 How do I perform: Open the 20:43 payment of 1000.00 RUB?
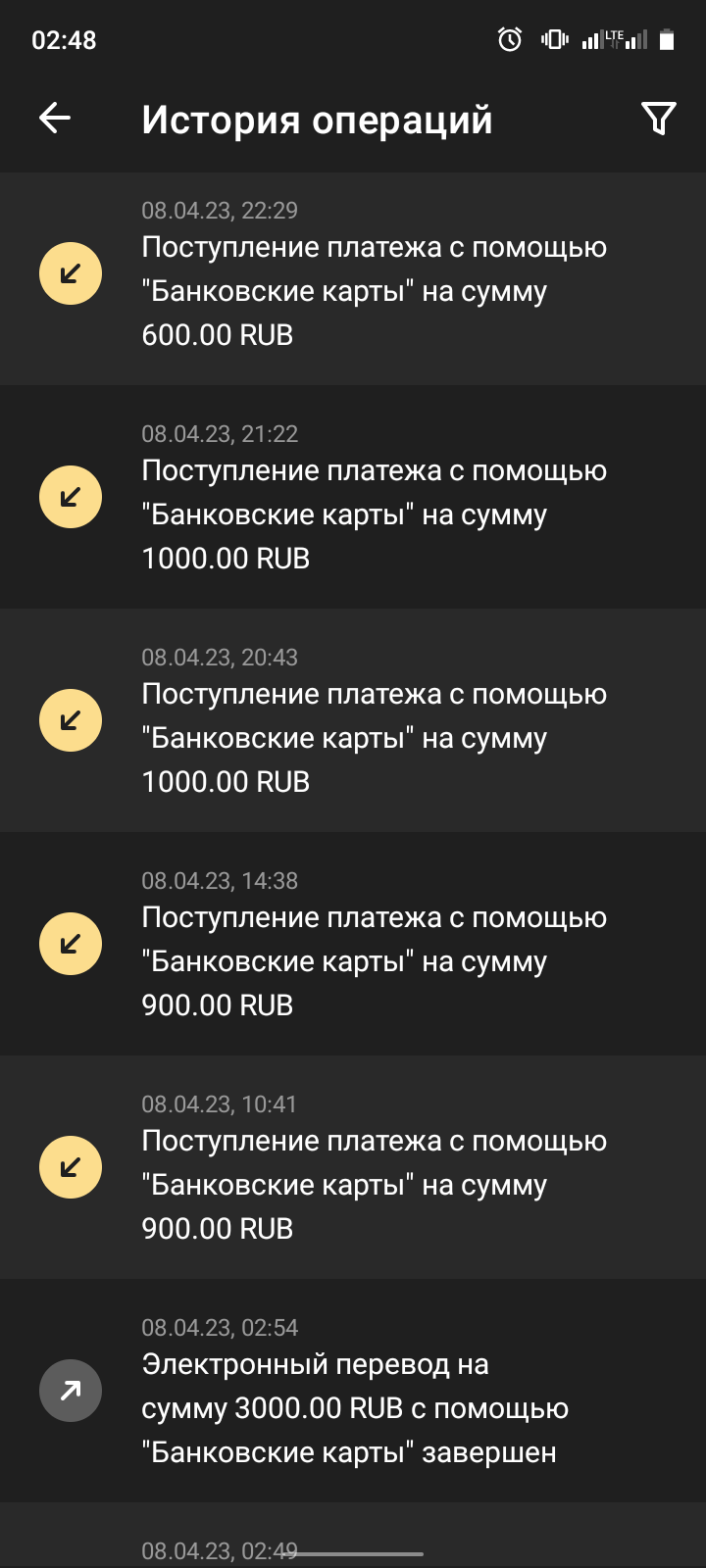[353, 720]
